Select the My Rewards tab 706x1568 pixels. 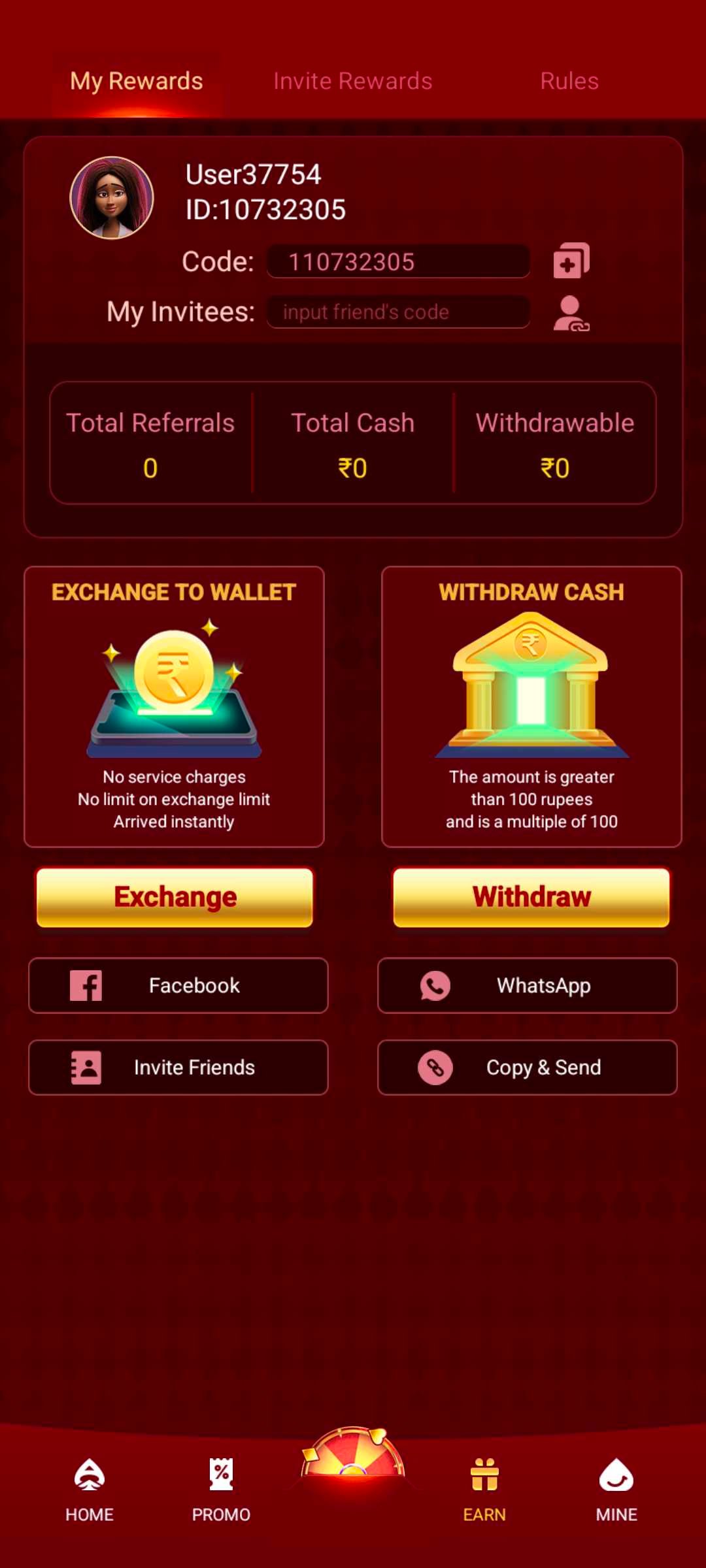137,81
